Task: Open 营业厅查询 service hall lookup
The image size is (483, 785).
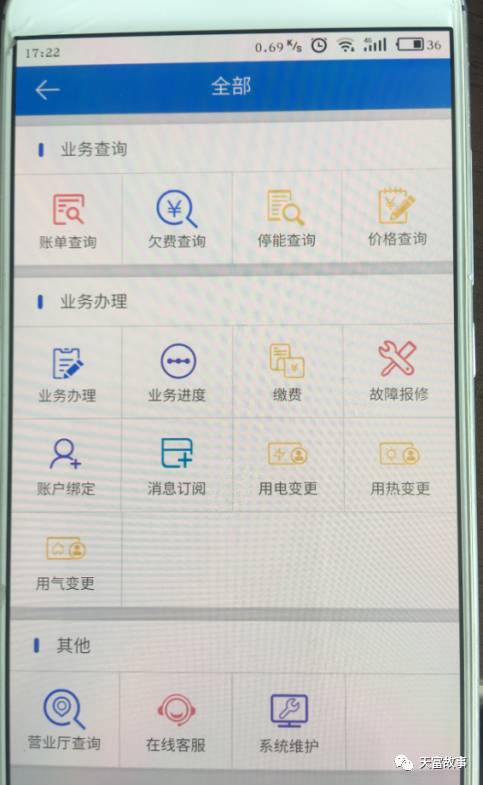Action: click(x=64, y=719)
